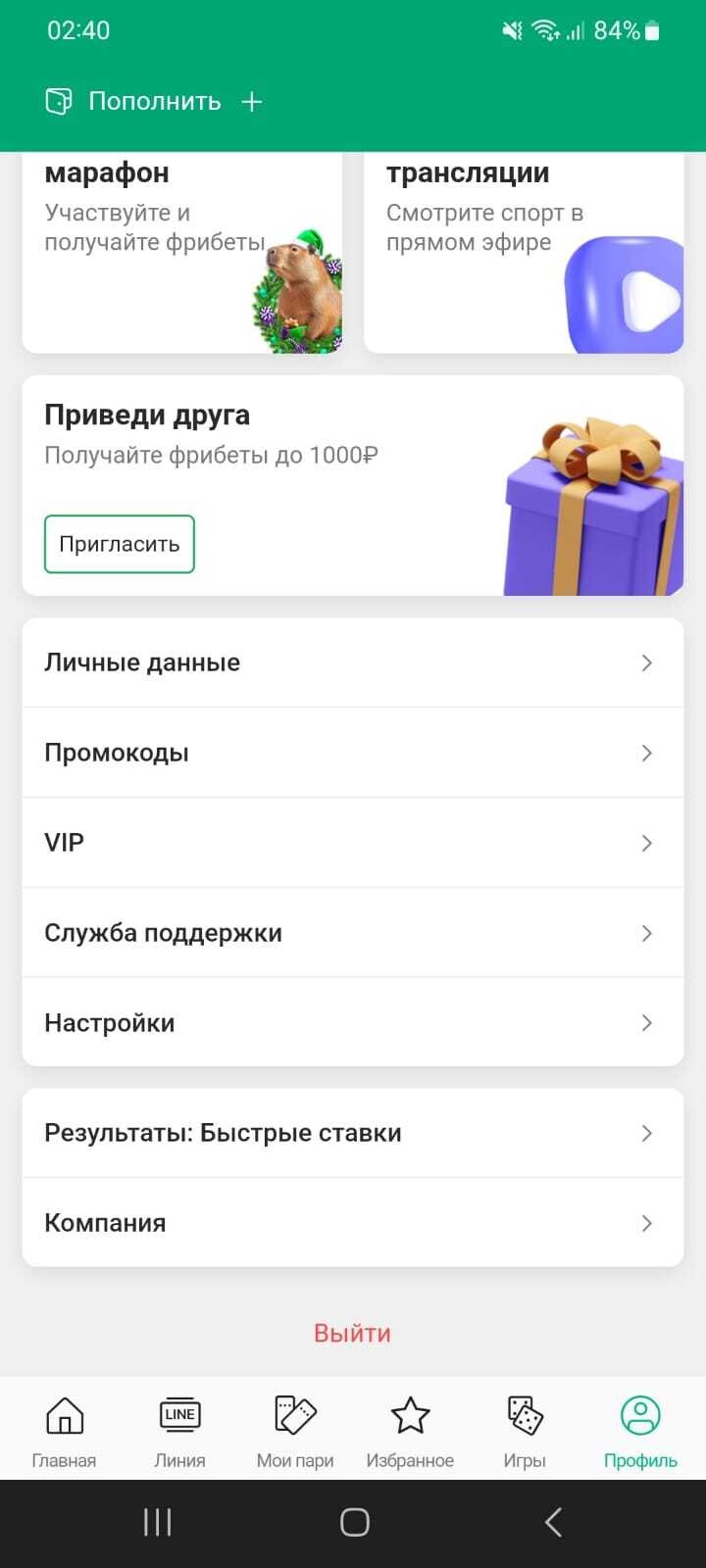Go back with the system back button
This screenshot has width=706, height=1568.
coord(553,1522)
